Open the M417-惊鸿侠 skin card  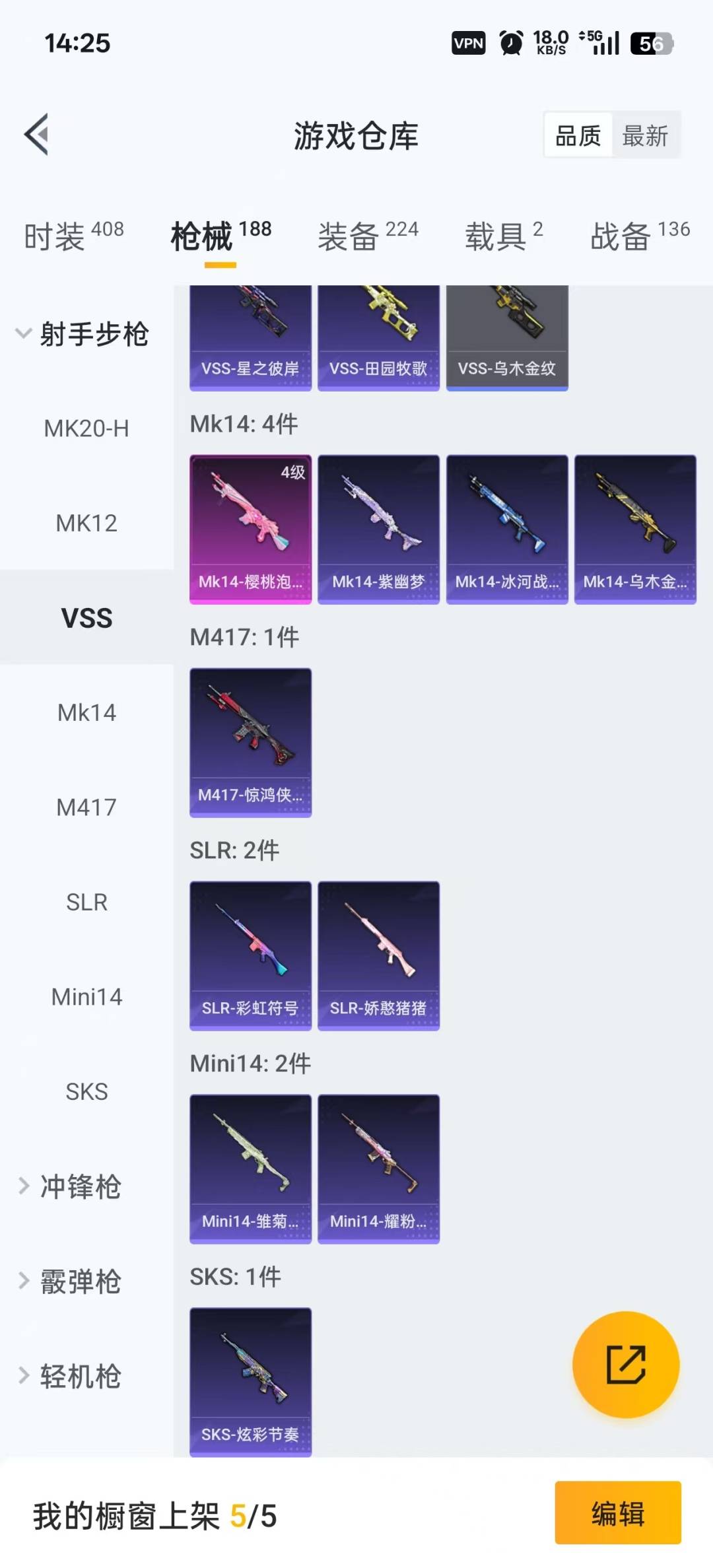pos(250,742)
